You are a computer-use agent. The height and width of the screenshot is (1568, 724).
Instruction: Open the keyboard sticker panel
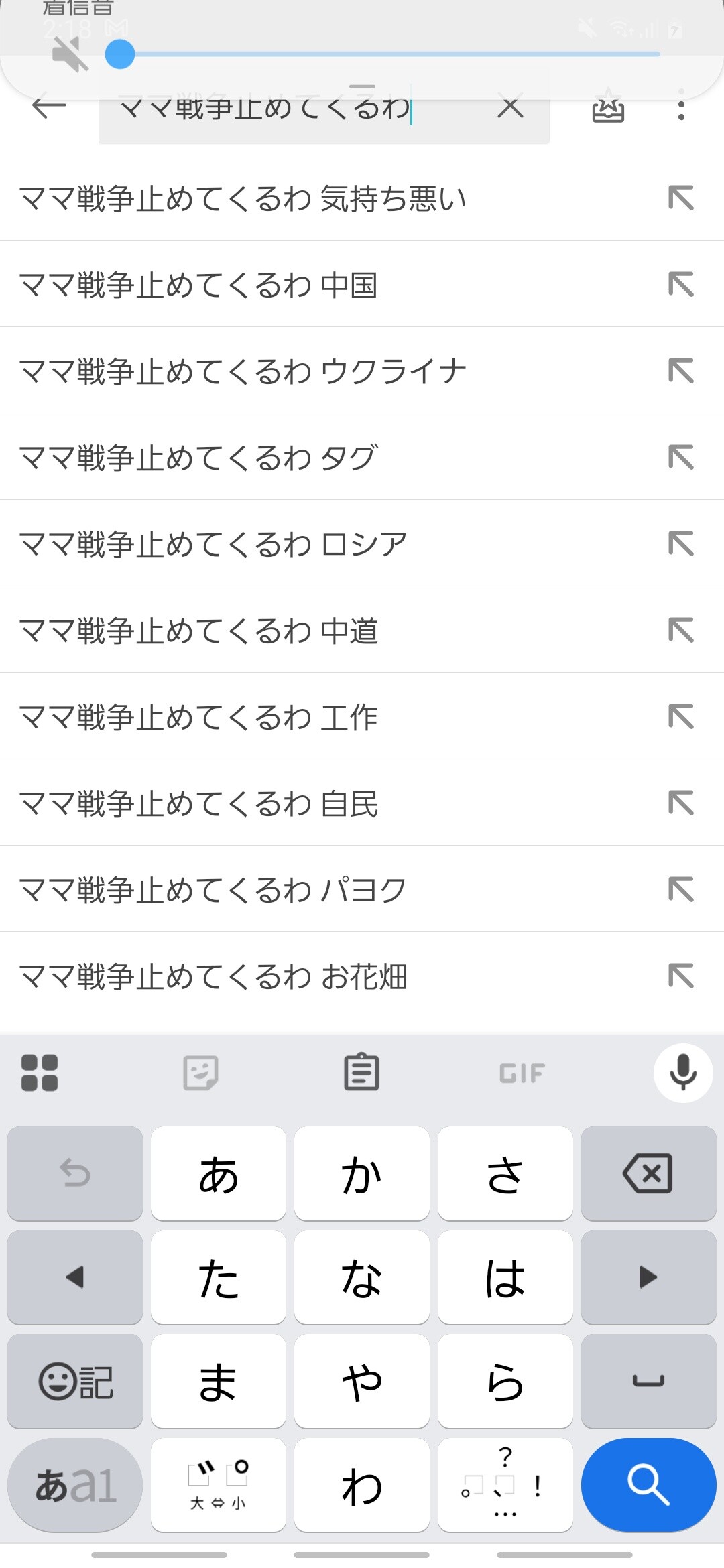click(200, 1072)
